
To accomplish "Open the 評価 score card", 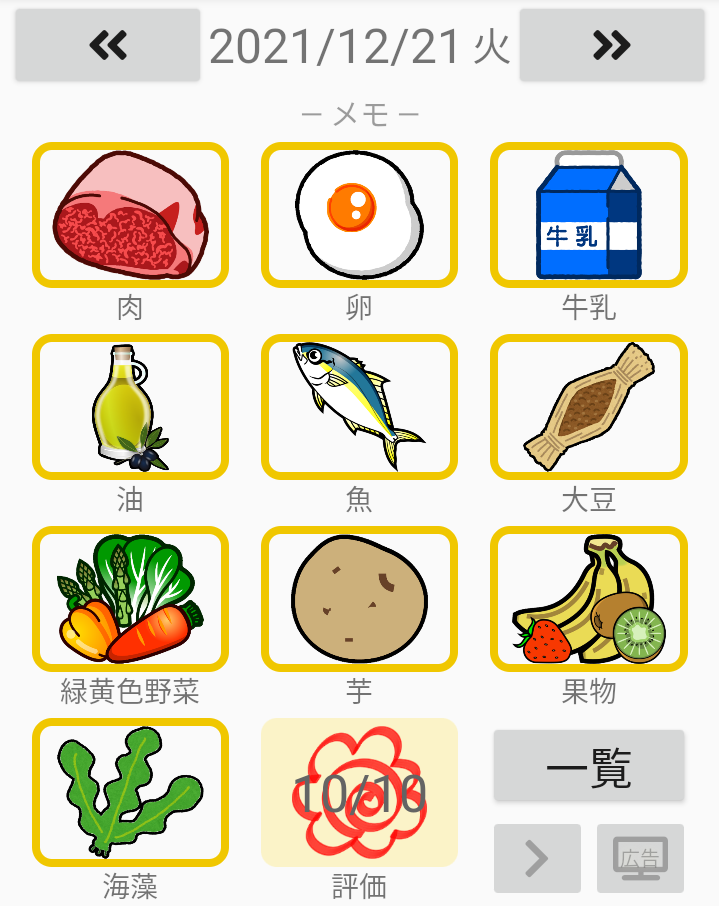I will pos(359,792).
